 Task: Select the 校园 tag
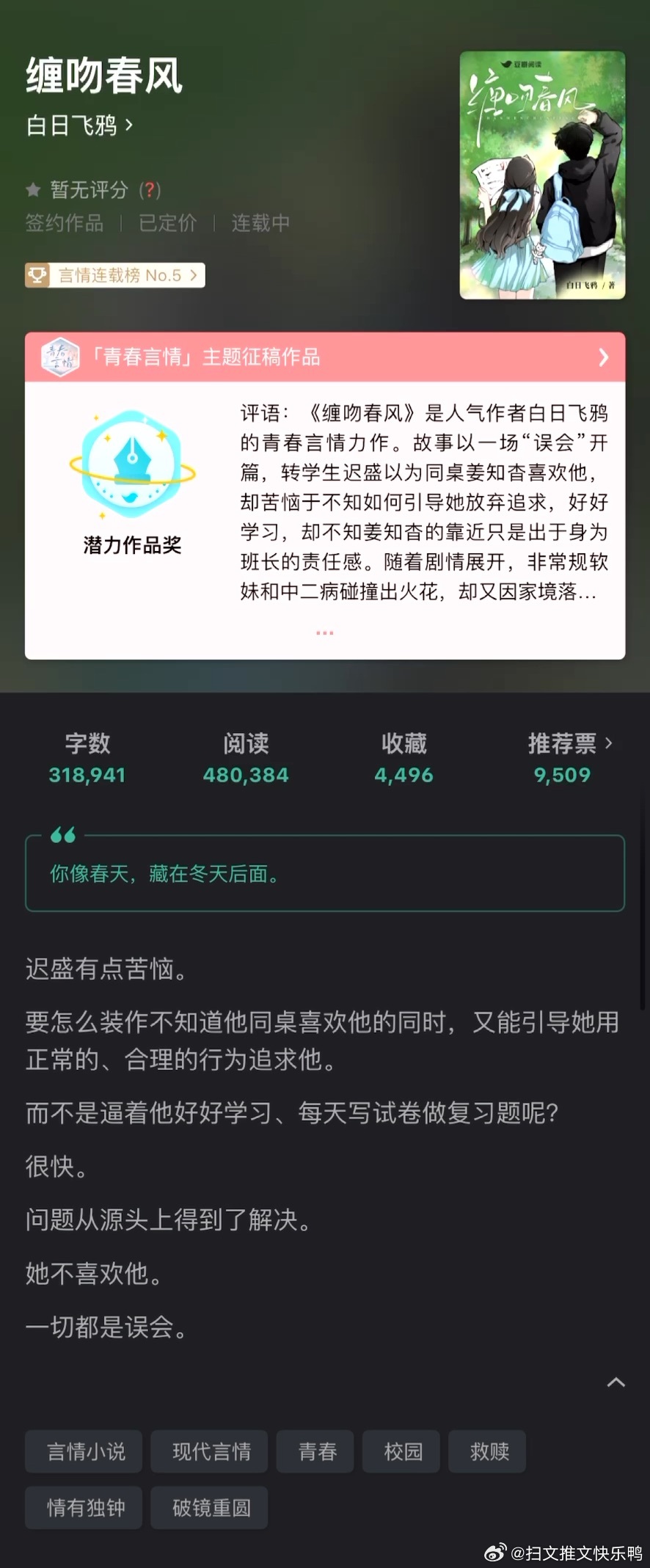coord(401,1451)
